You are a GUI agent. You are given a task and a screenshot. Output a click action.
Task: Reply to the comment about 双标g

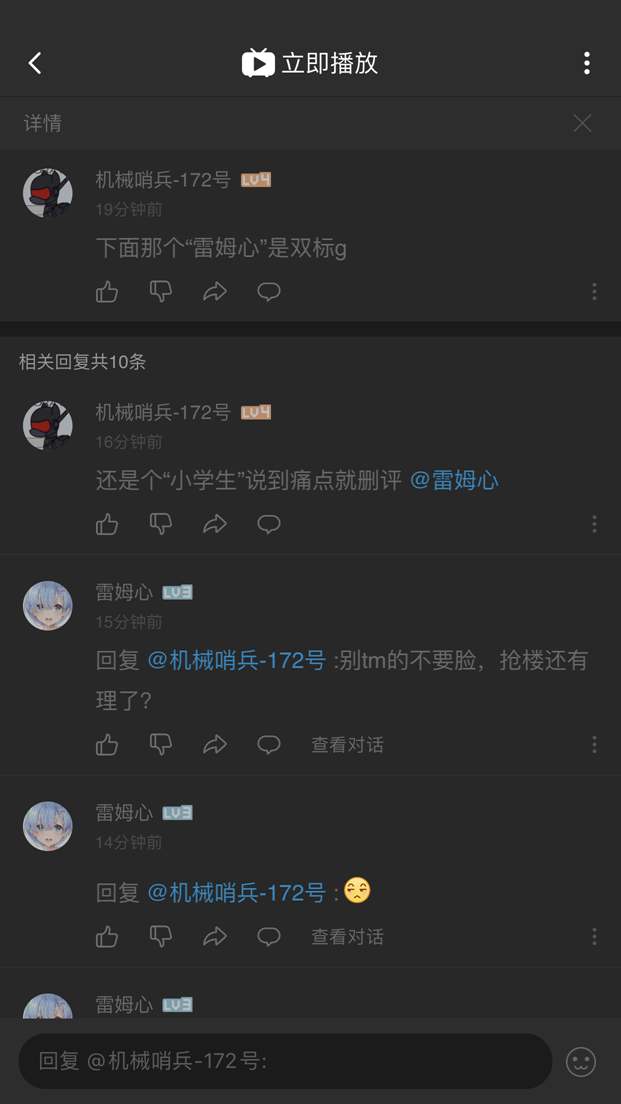(269, 292)
